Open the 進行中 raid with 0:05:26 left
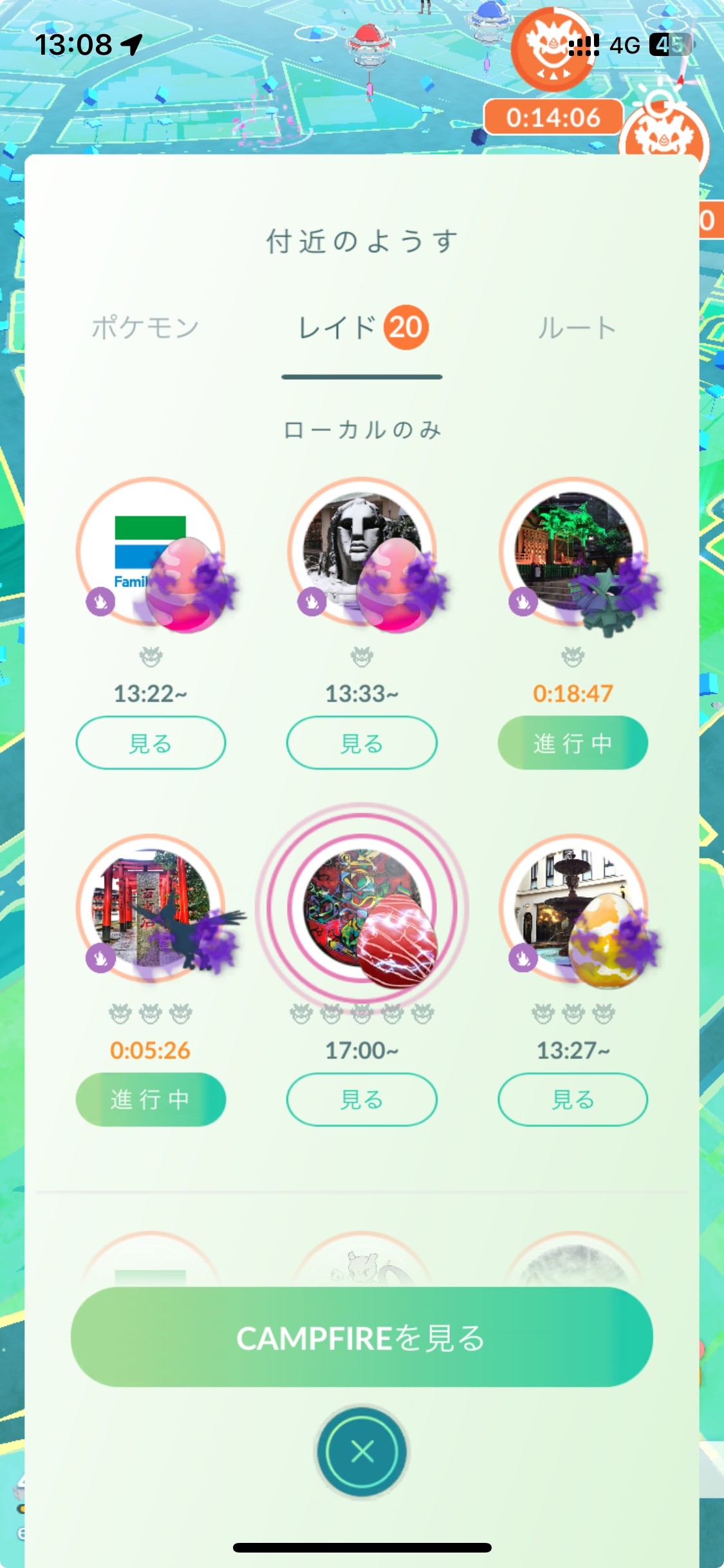724x1568 pixels. (151, 1099)
